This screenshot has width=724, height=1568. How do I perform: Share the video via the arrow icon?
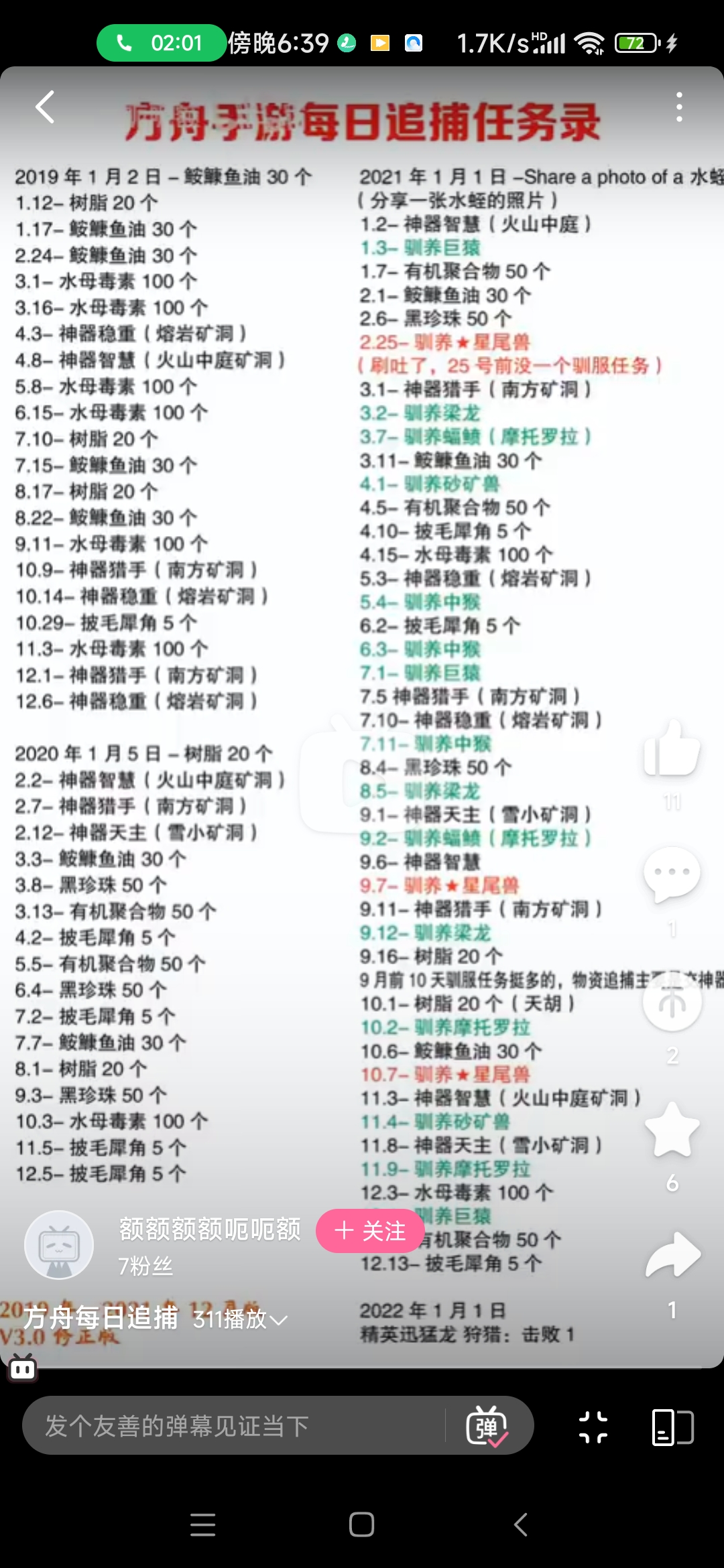click(x=673, y=1254)
